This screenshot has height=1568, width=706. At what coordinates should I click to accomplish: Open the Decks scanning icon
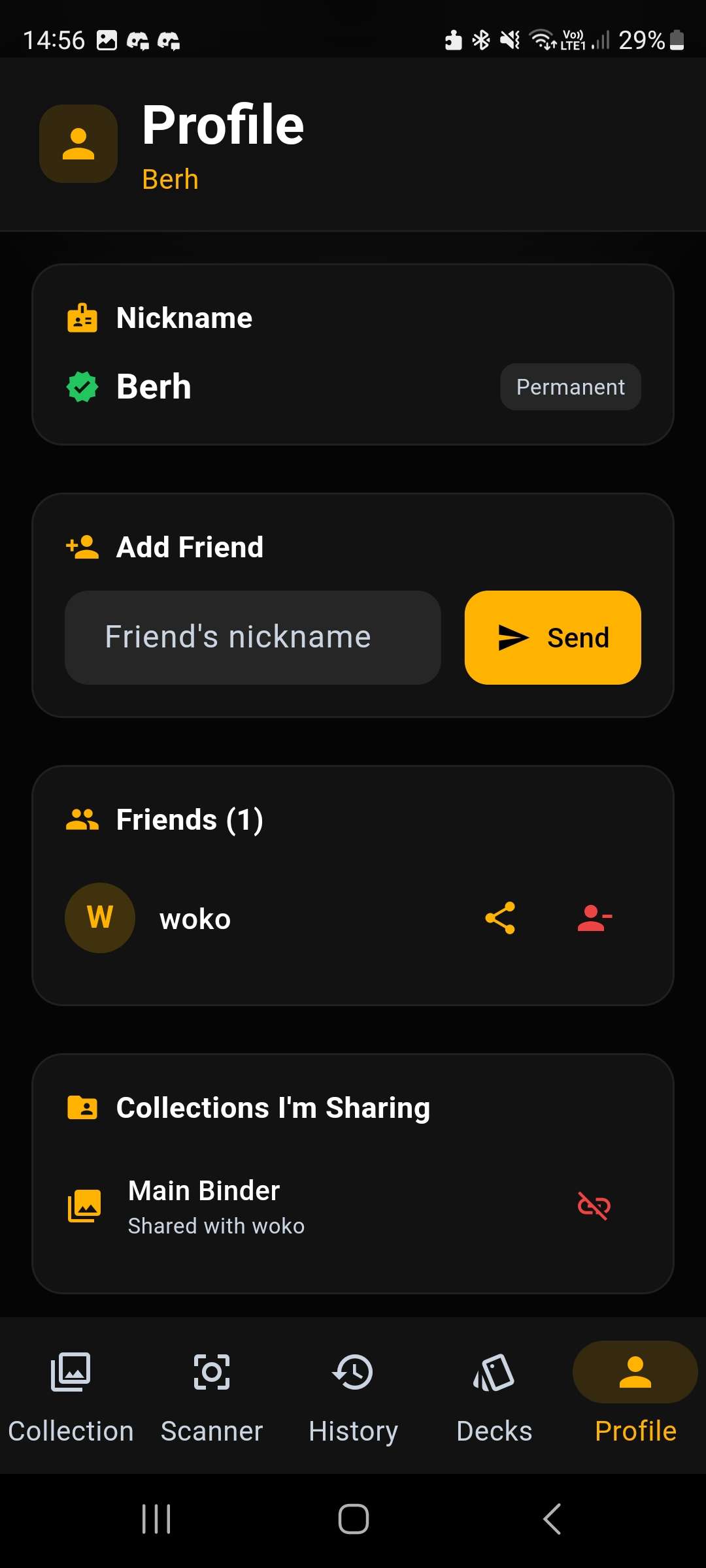(494, 1373)
